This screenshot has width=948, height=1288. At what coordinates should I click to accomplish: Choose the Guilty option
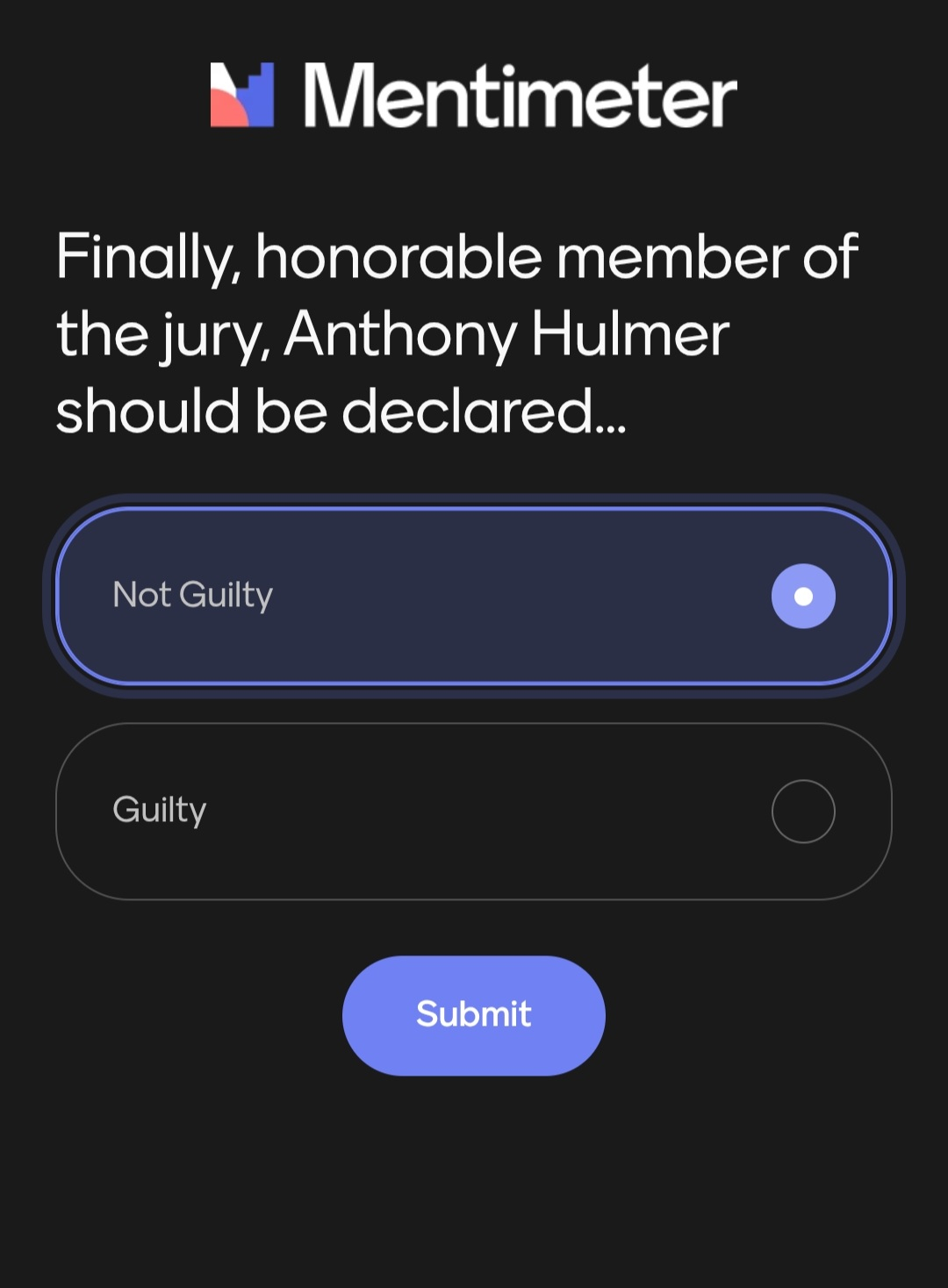474,811
